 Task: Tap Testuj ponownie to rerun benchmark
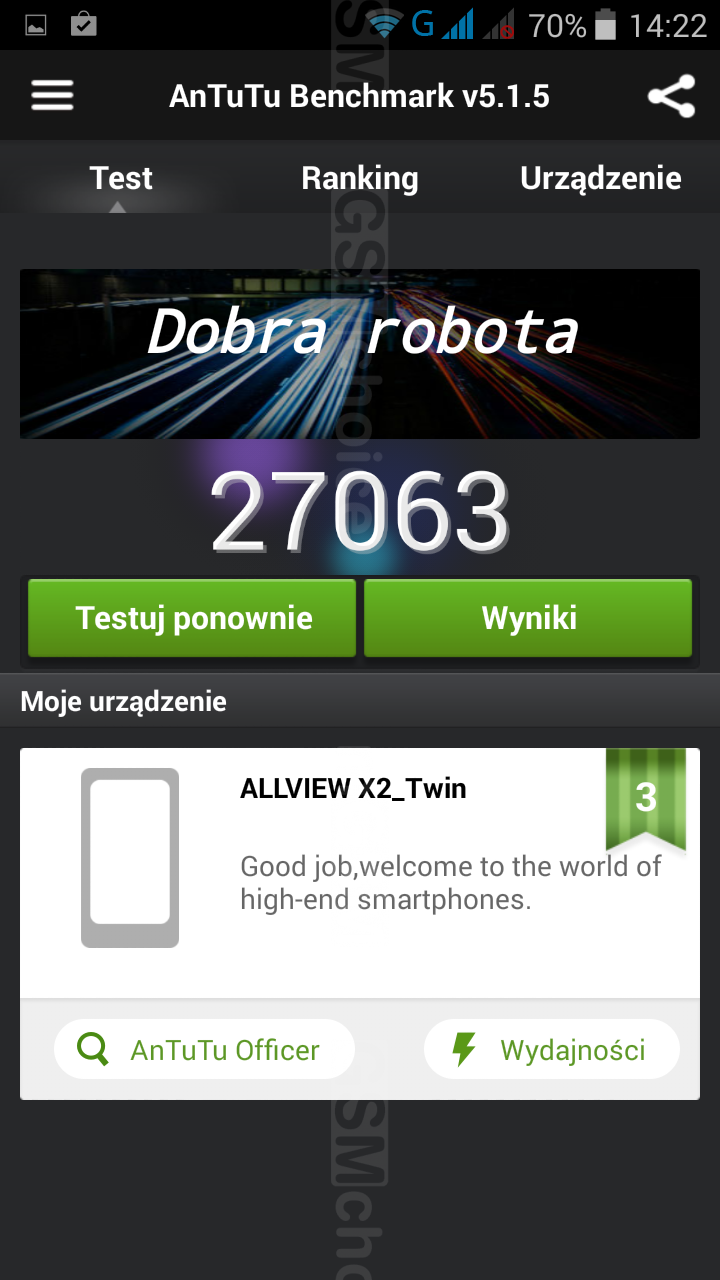point(193,618)
